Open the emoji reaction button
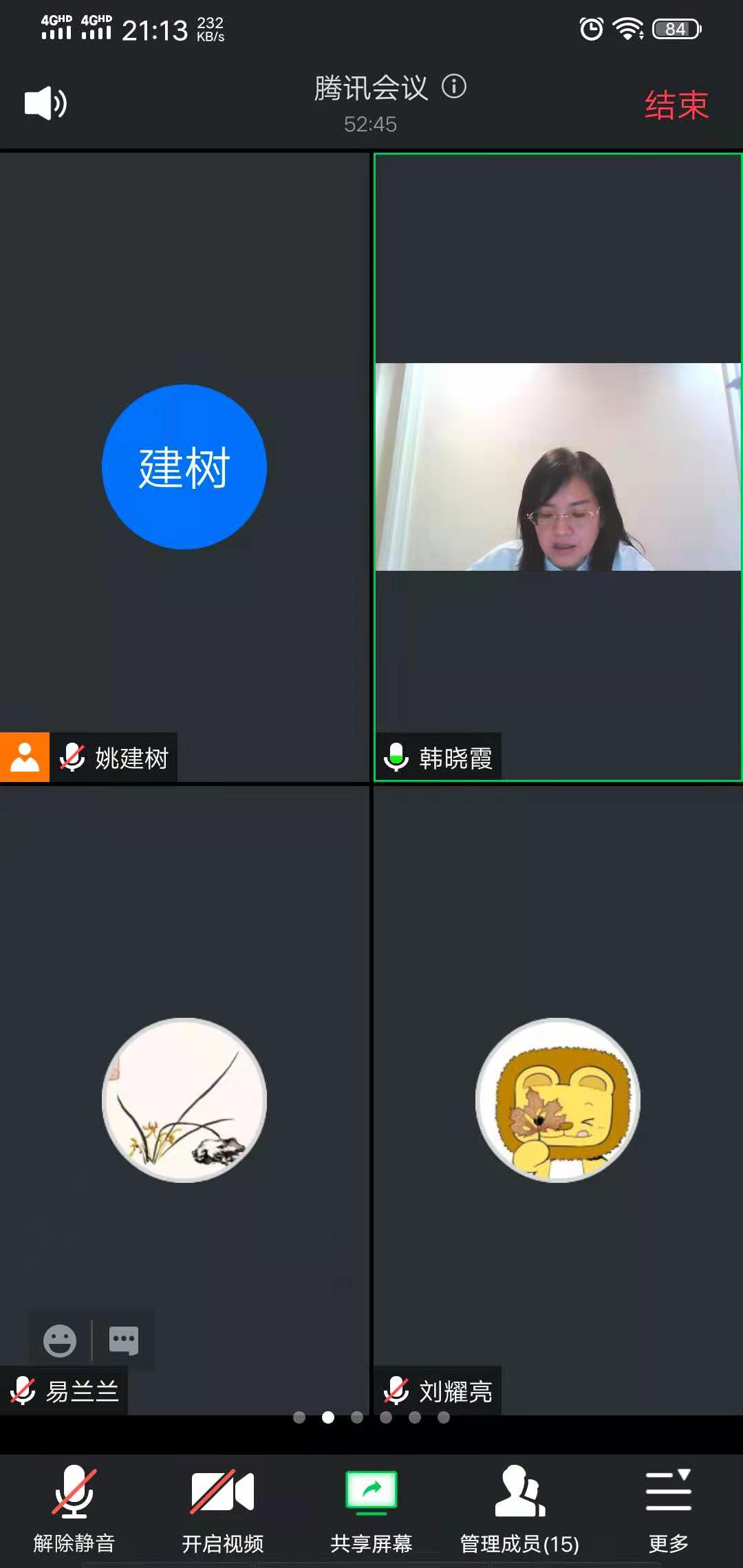The width and height of the screenshot is (743, 1568). click(60, 1340)
